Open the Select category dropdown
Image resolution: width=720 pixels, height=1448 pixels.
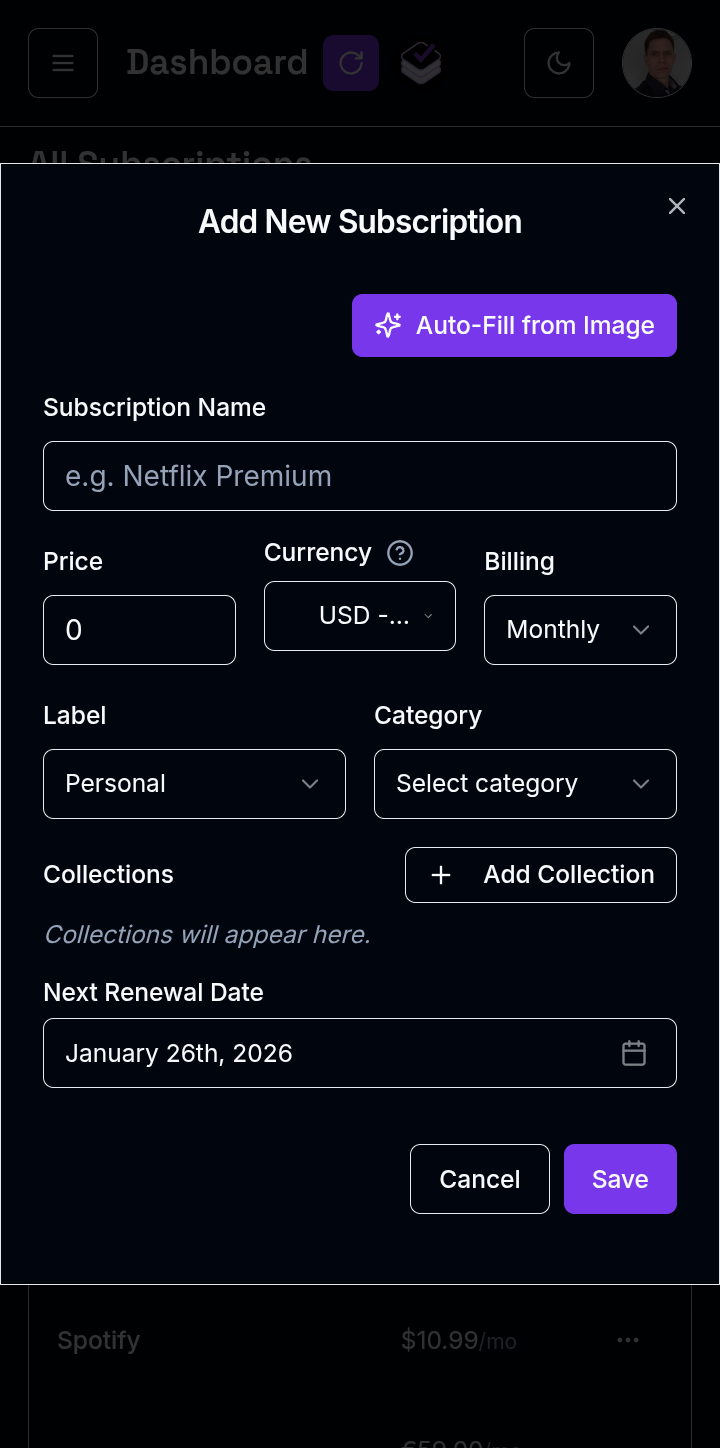click(x=525, y=783)
